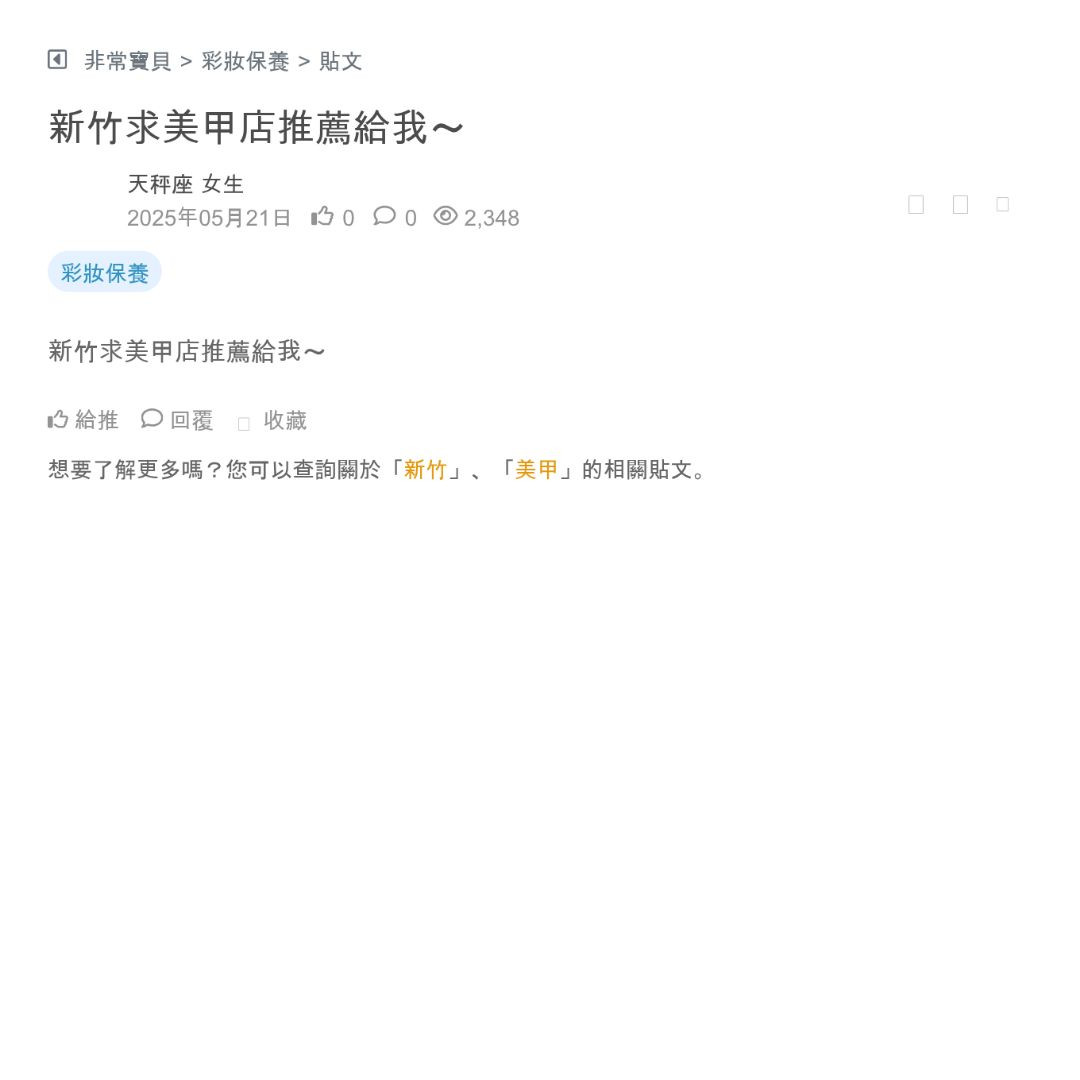Open related posts about 美甲
This screenshot has width=1080, height=1080.
(536, 470)
